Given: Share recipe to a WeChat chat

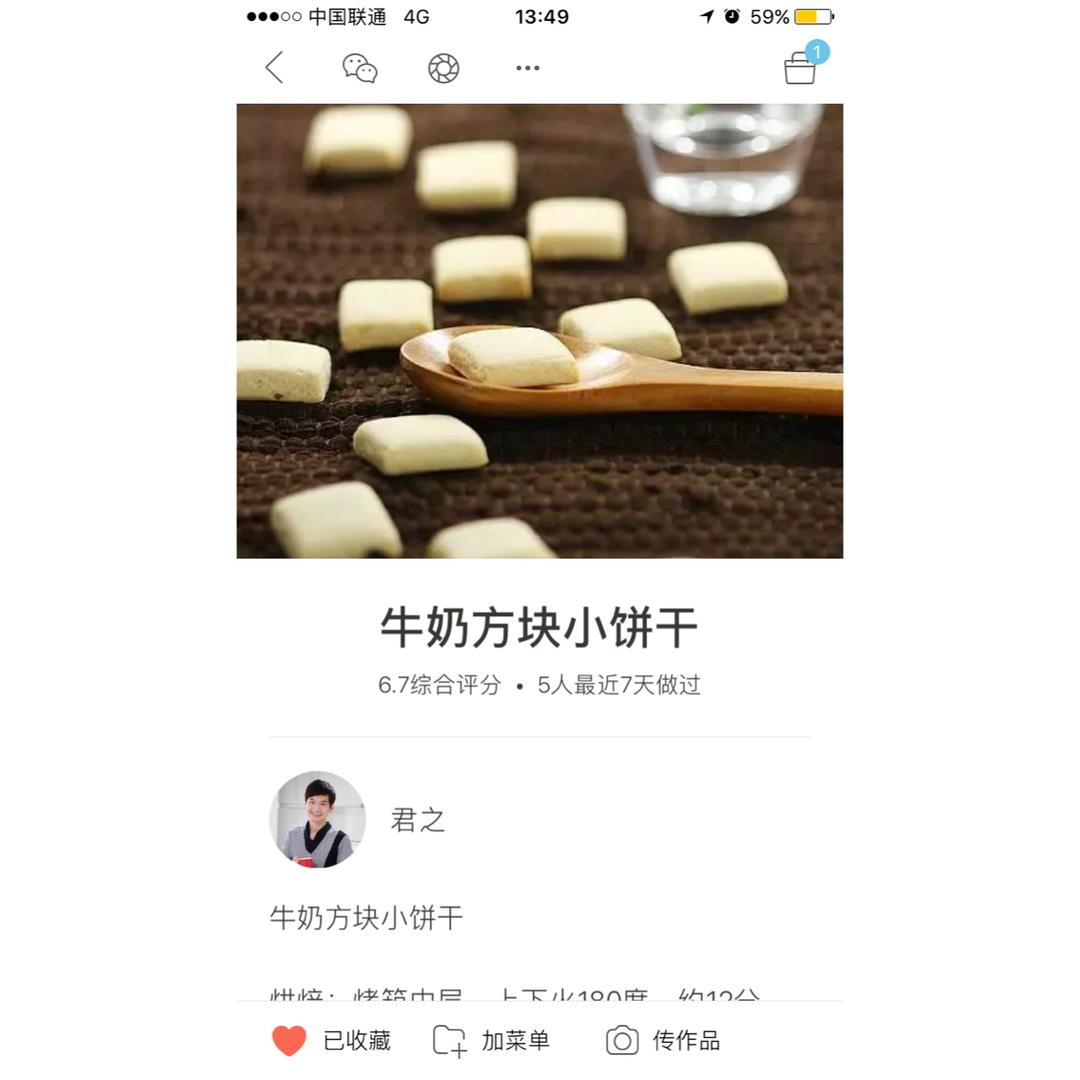Looking at the screenshot, I should (x=360, y=68).
